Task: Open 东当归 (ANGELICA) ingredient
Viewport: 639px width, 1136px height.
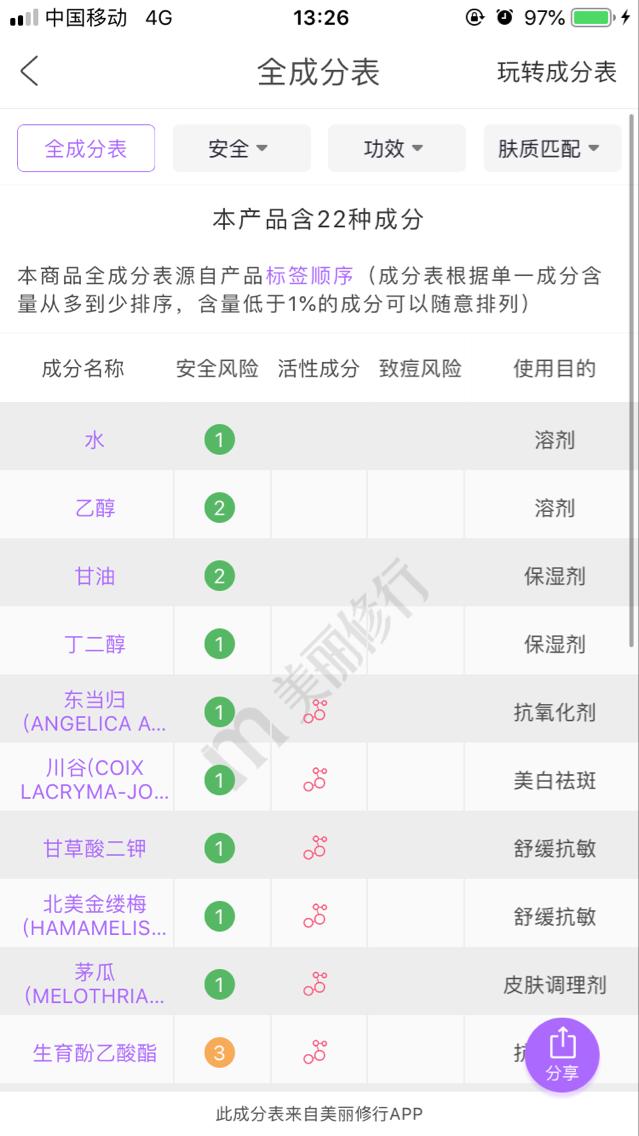Action: pyautogui.click(x=95, y=711)
